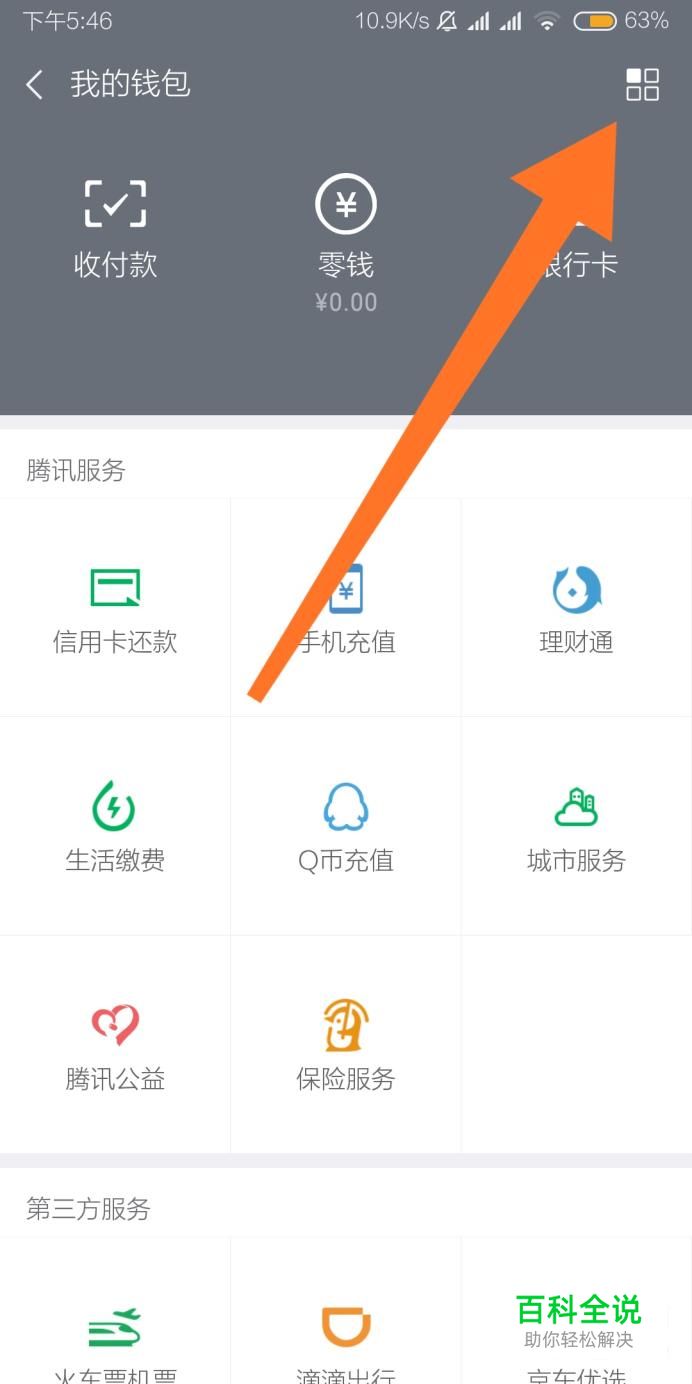Viewport: 692px width, 1384px height.
Task: Open 腾讯公益 charity
Action: click(115, 1045)
